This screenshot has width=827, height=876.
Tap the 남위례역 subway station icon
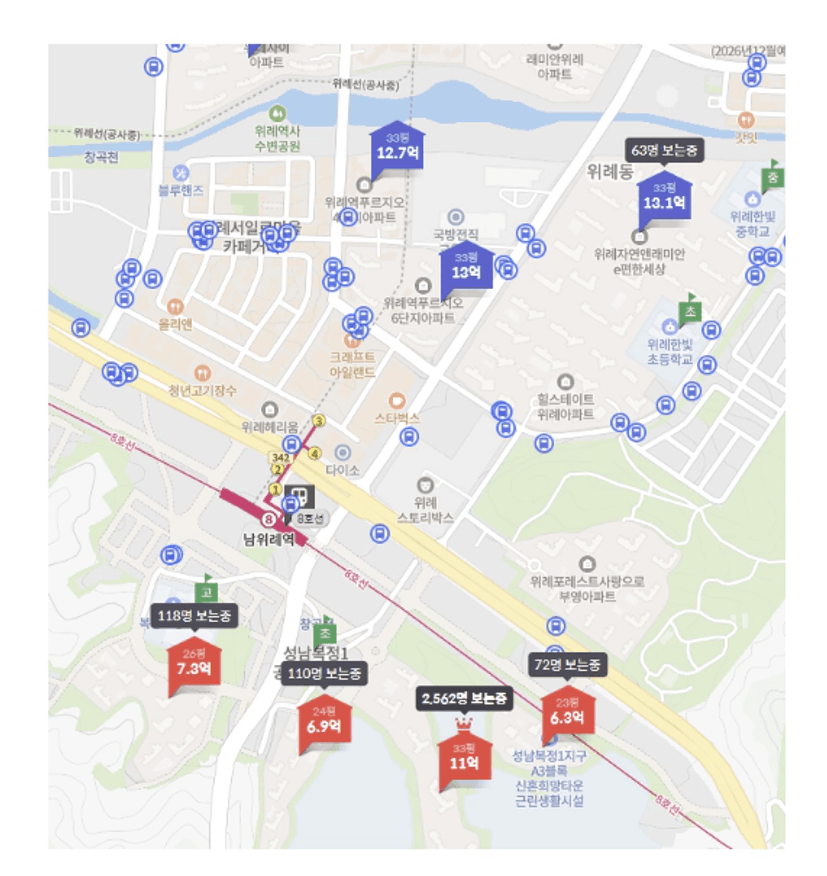click(297, 497)
